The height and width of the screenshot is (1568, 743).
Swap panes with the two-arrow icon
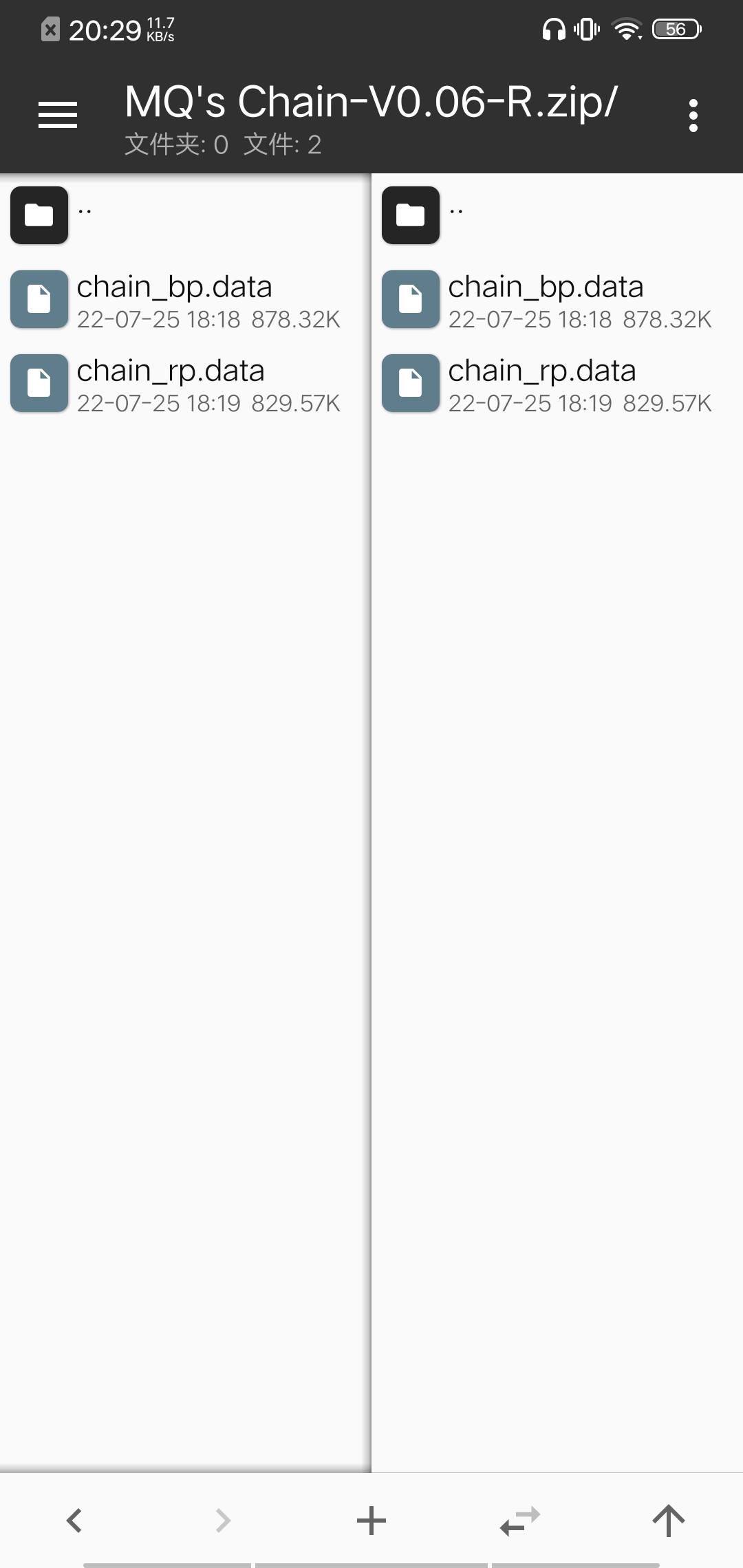coord(520,1521)
